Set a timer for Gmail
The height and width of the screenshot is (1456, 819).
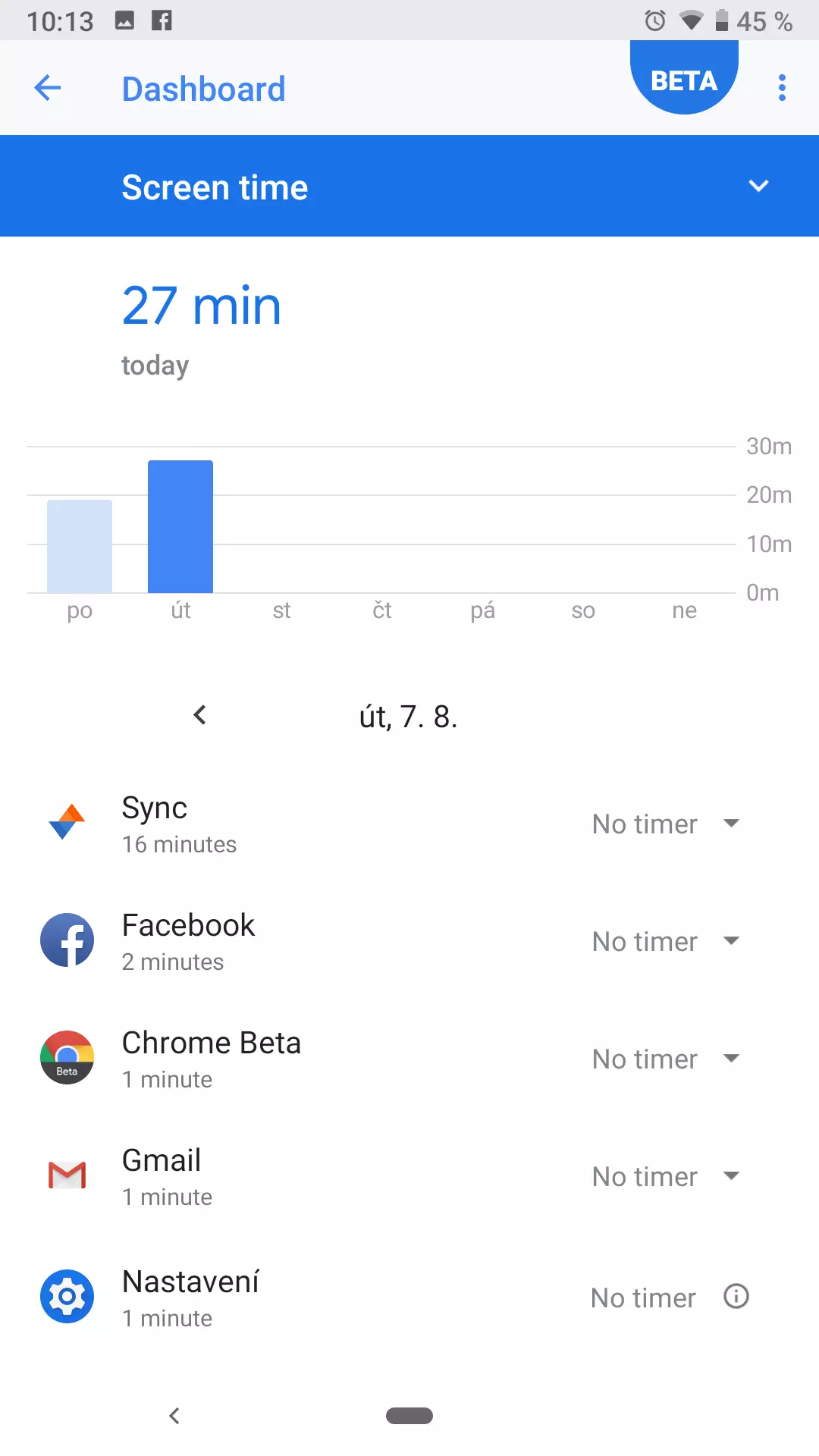click(666, 1176)
